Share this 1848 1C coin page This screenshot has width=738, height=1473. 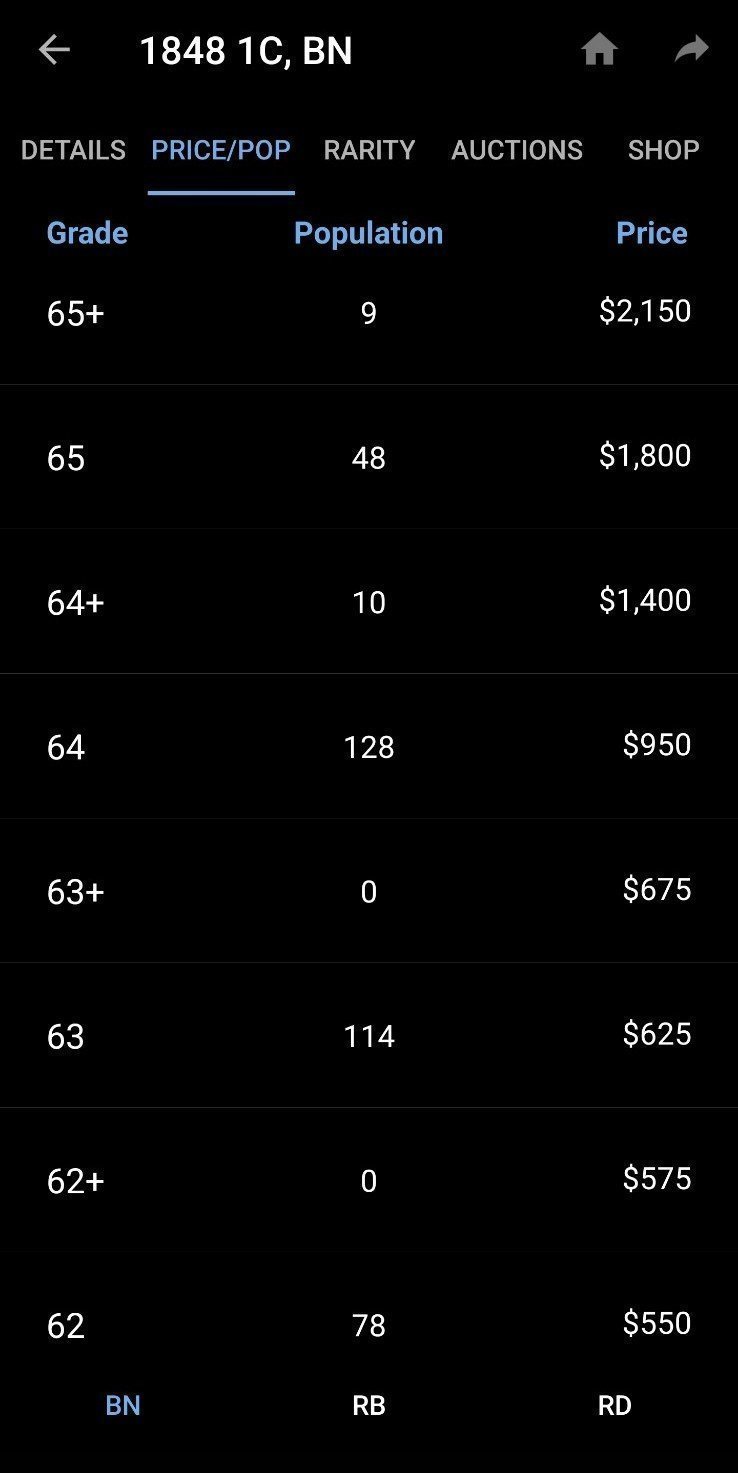click(691, 49)
